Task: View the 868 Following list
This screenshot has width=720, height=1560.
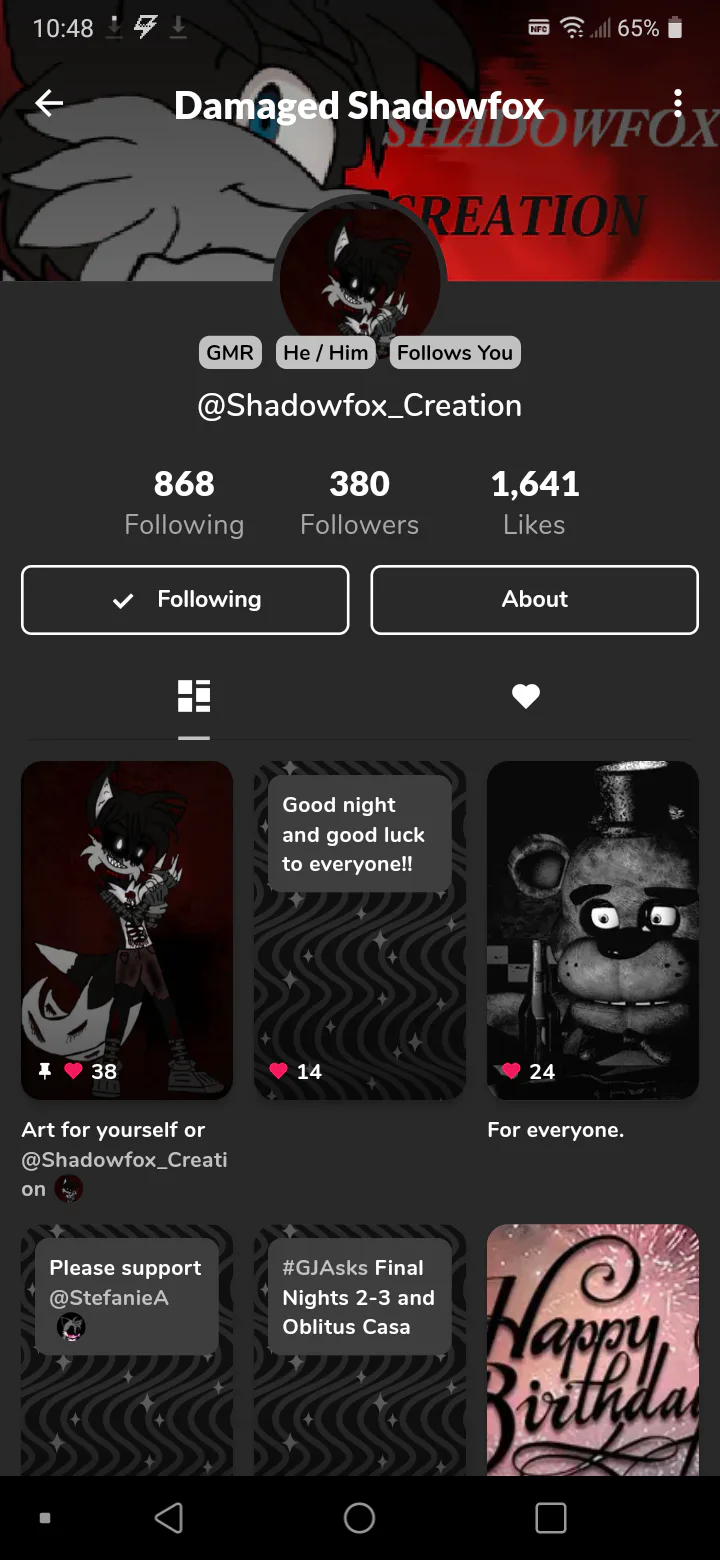Action: [x=184, y=503]
